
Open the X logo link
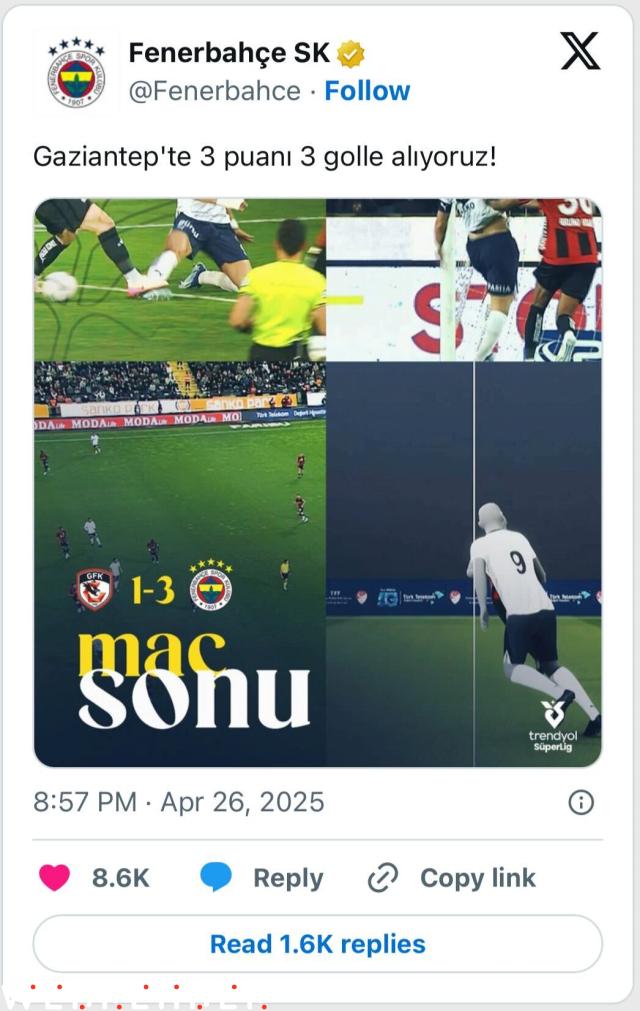[x=580, y=51]
